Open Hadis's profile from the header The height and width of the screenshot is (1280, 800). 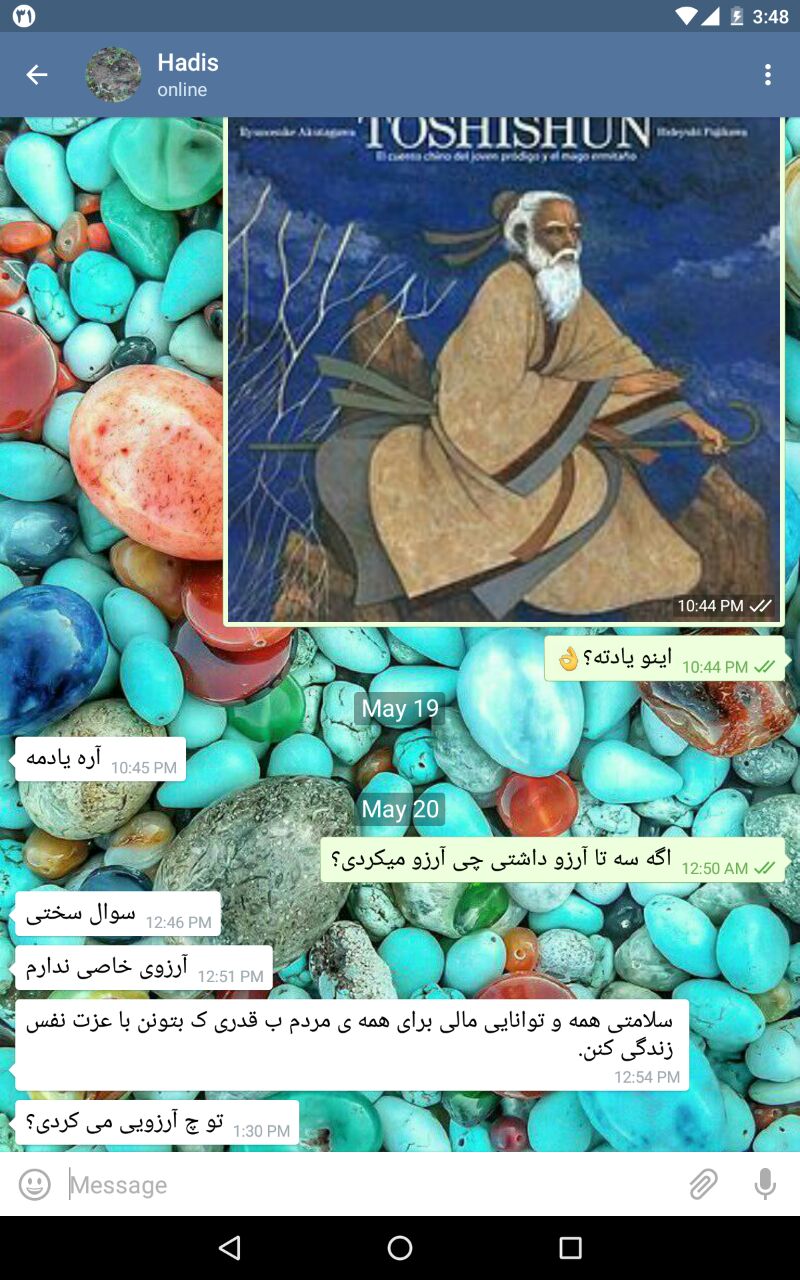pyautogui.click(x=187, y=75)
